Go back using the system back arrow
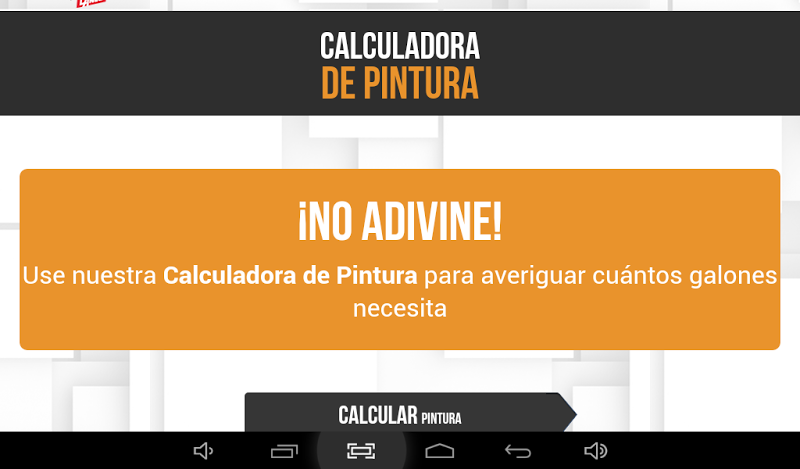Viewport: 800px width, 469px height. click(517, 451)
